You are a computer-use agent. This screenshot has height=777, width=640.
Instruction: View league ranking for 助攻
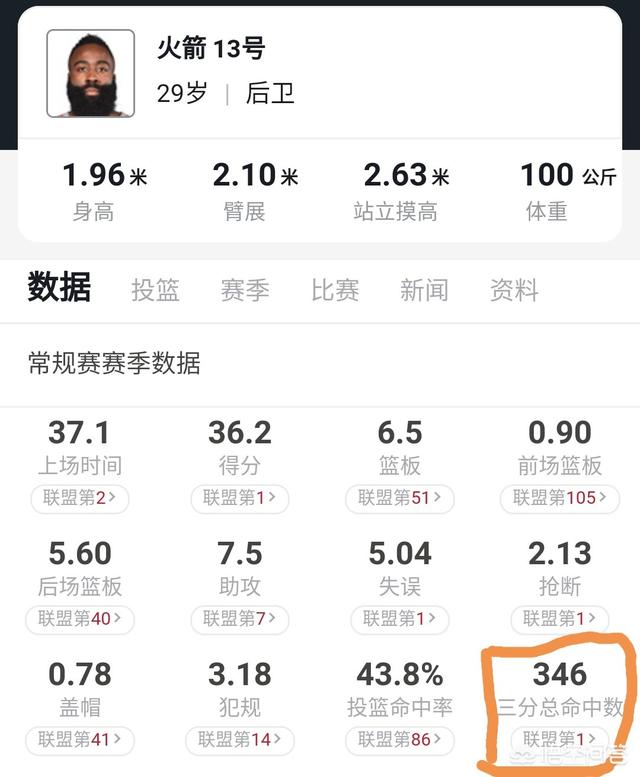tap(240, 619)
